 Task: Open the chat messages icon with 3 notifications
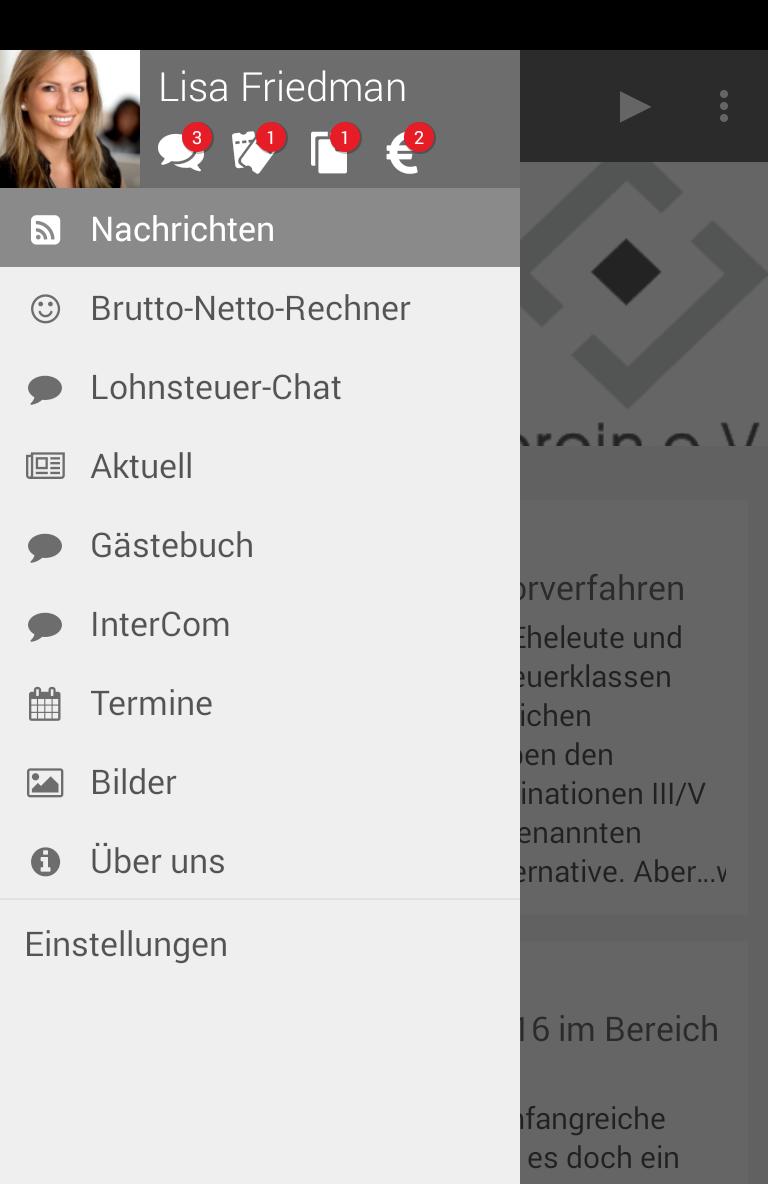(x=181, y=153)
